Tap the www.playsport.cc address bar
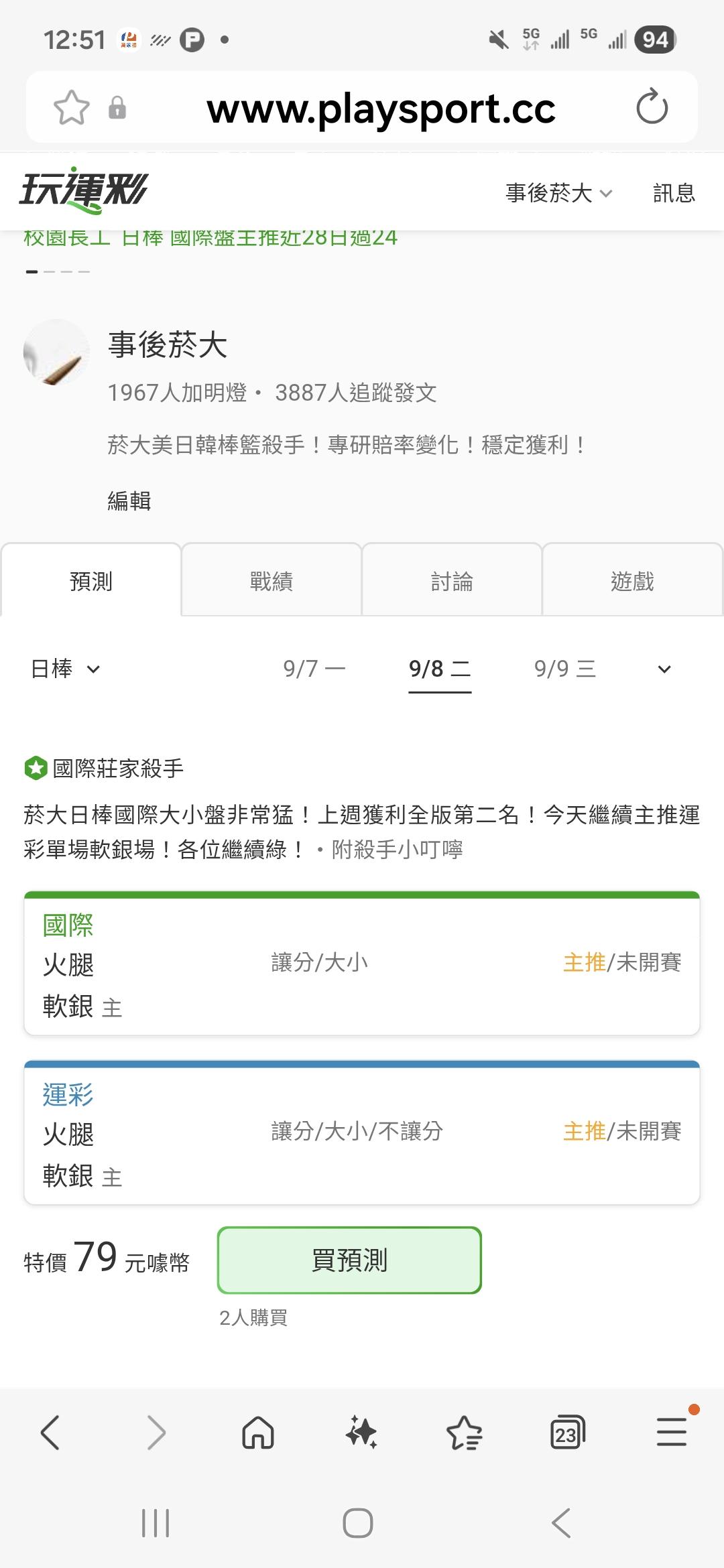724x1568 pixels. pyautogui.click(x=381, y=108)
